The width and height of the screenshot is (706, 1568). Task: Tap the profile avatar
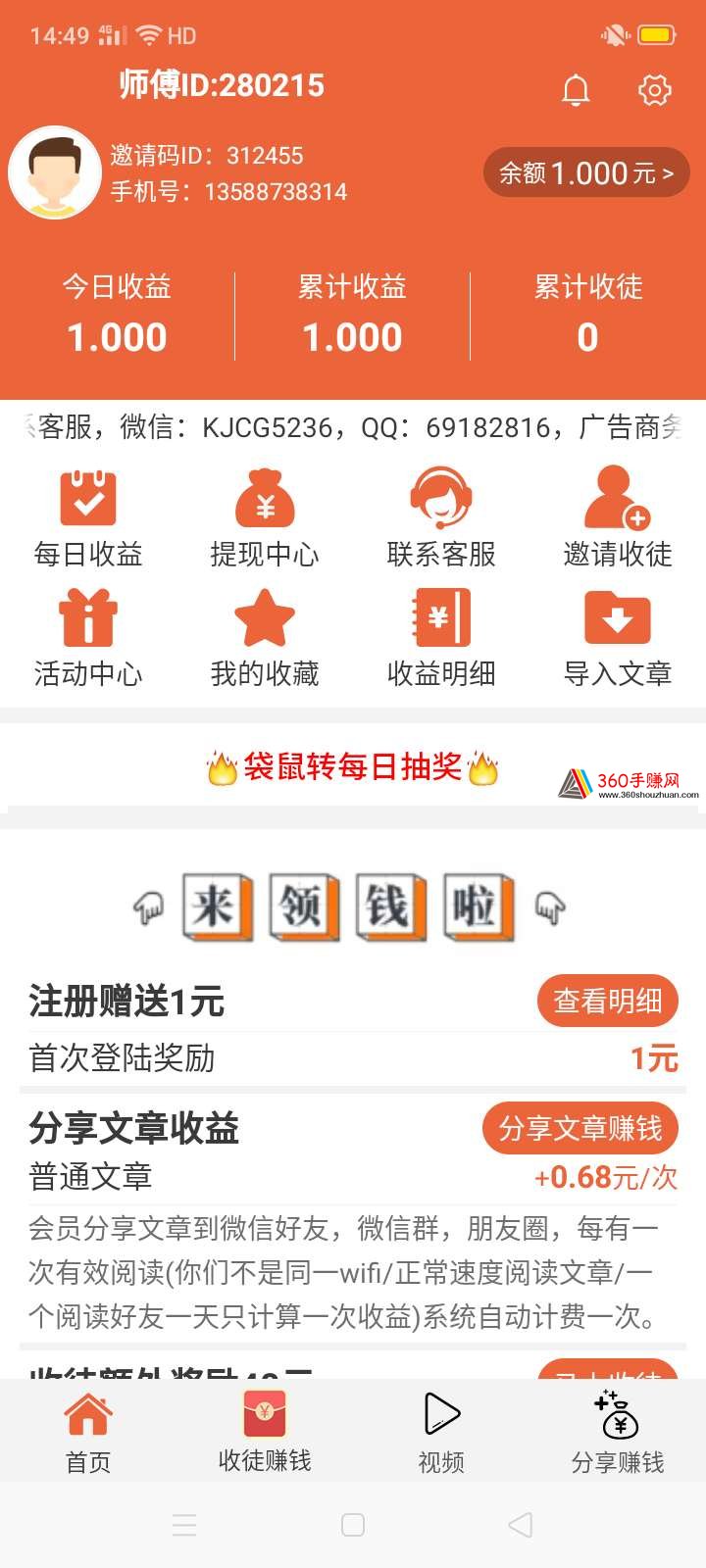click(55, 172)
